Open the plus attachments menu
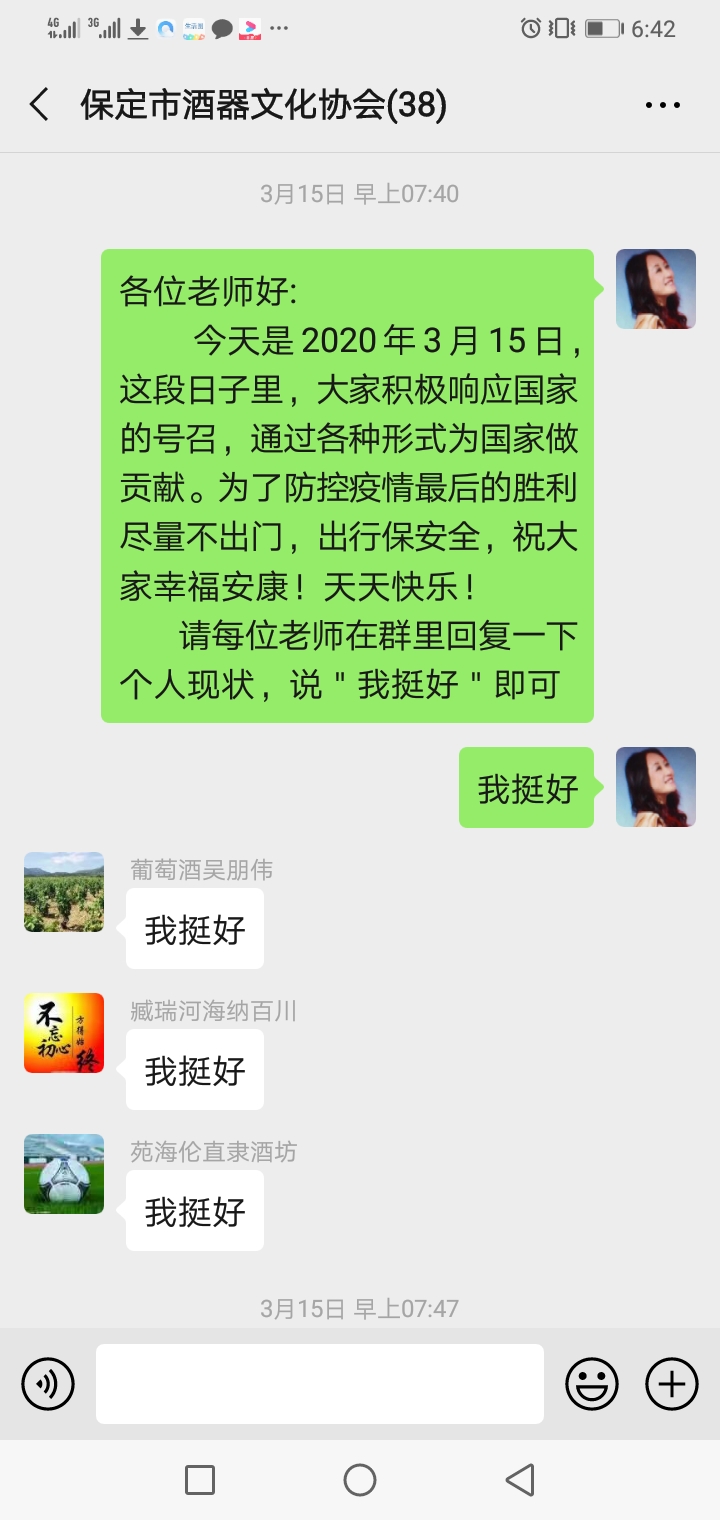720x1520 pixels. [x=672, y=1384]
